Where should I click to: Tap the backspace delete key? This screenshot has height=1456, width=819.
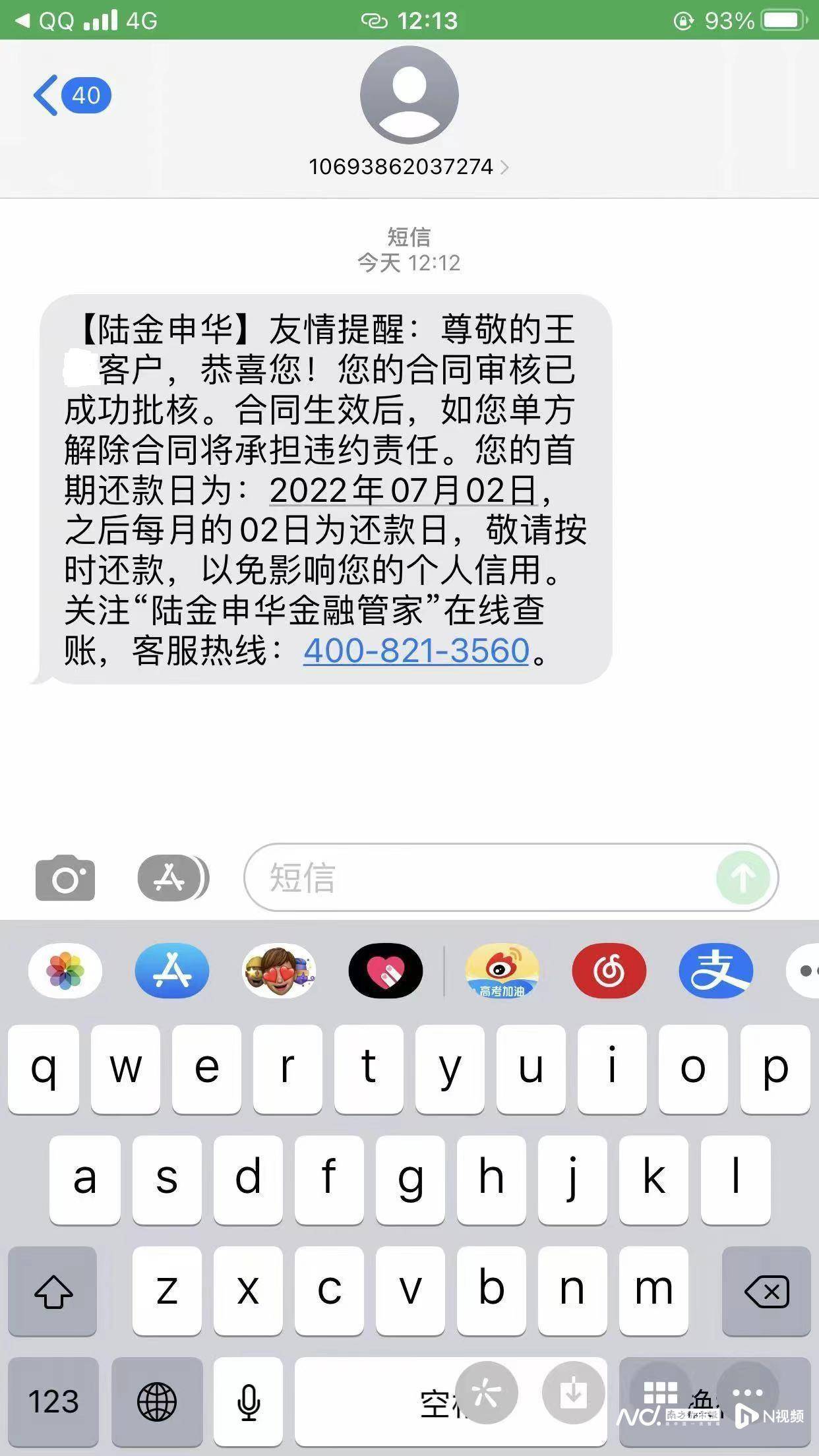tap(767, 1290)
